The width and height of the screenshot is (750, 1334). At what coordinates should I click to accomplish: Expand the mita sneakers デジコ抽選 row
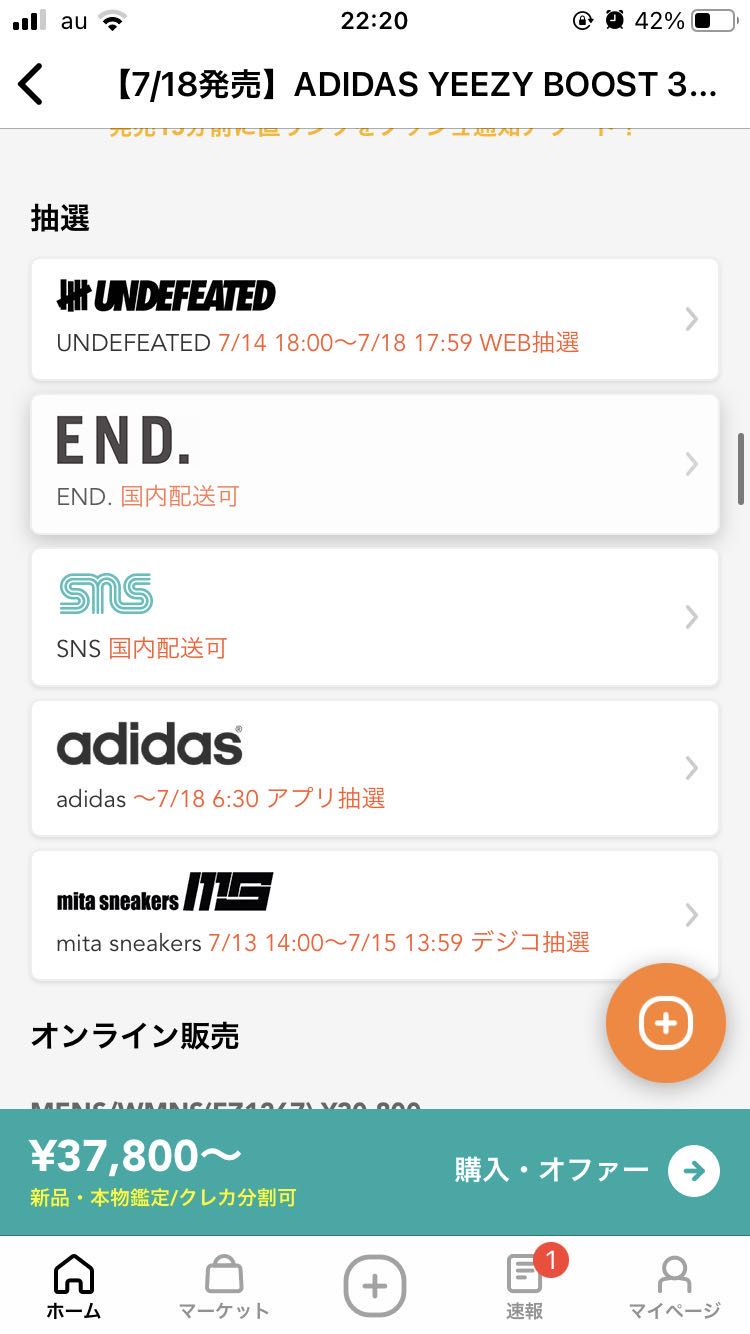(690, 914)
